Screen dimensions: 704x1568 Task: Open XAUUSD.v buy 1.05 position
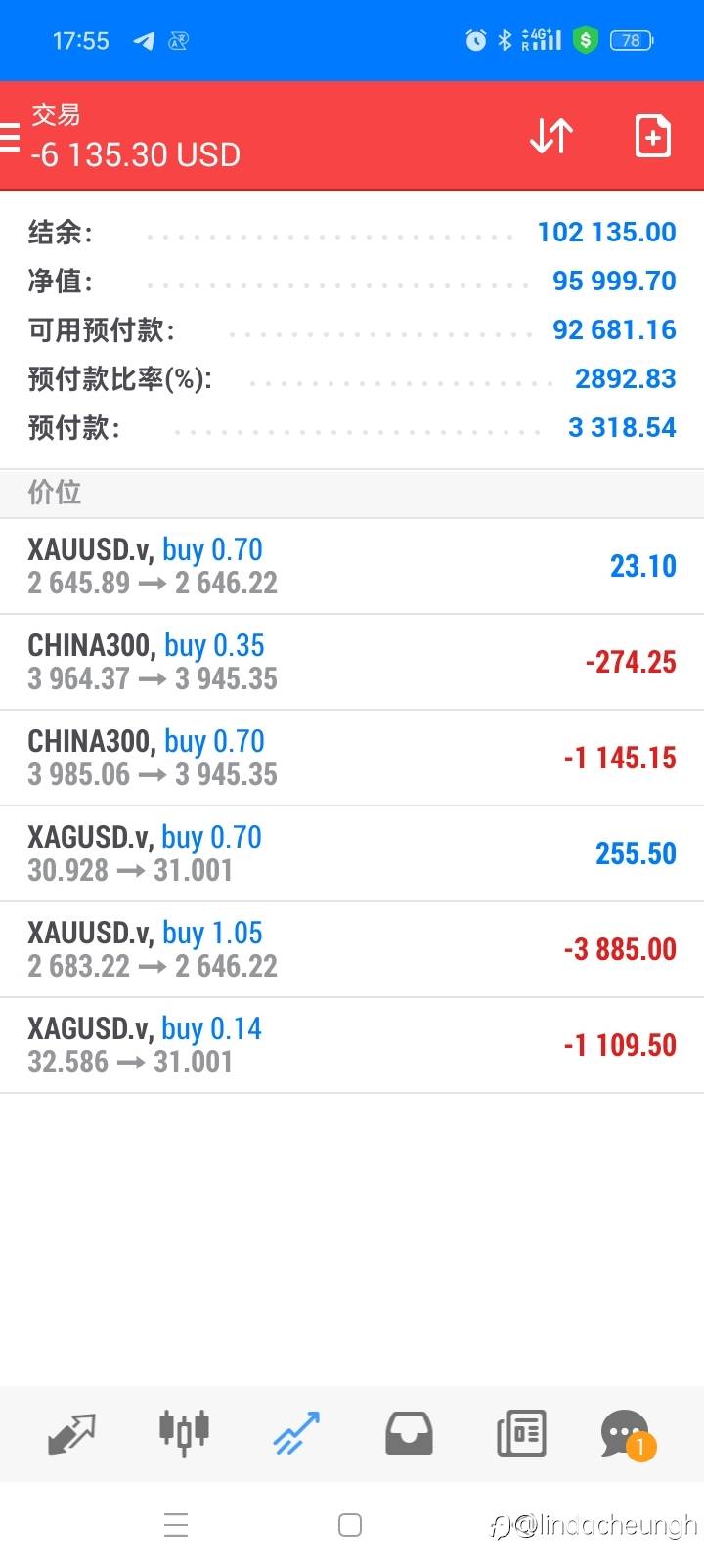352,948
